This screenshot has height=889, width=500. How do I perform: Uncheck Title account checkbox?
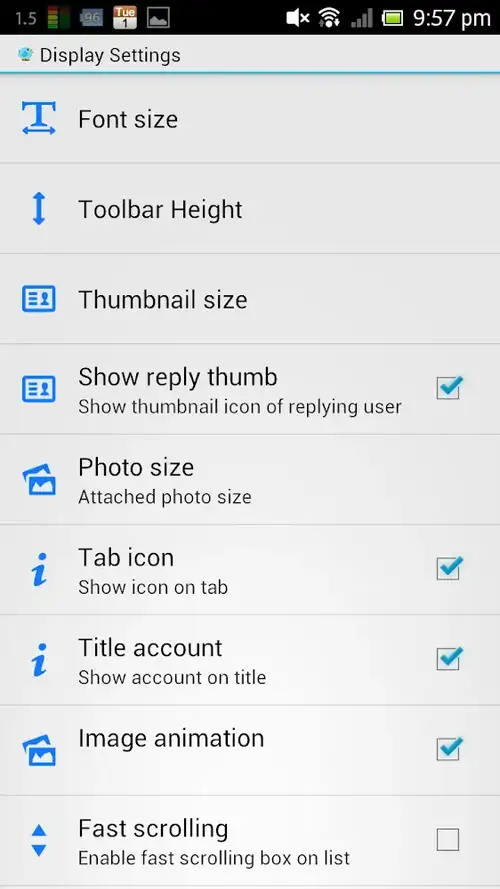pyautogui.click(x=448, y=659)
